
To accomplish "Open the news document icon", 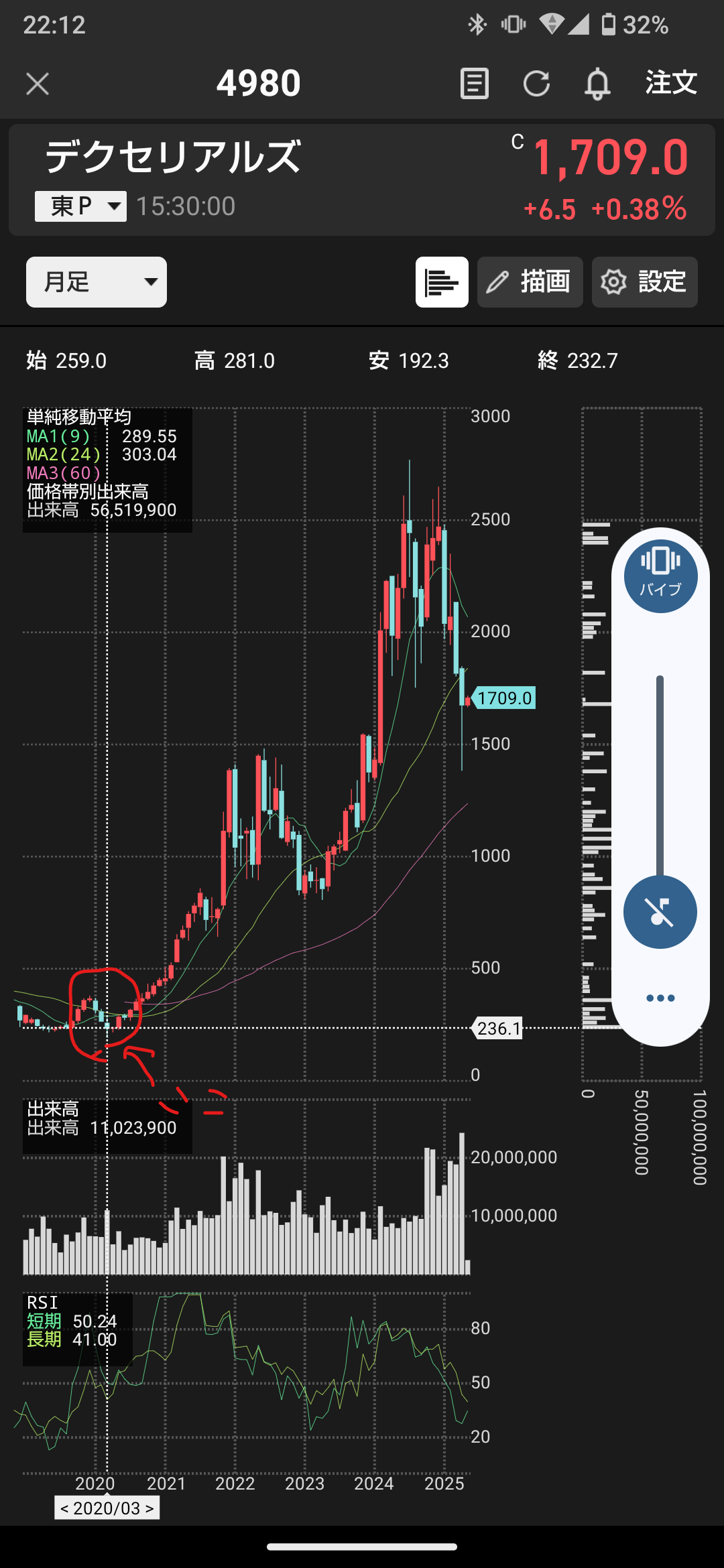I will pos(475,84).
